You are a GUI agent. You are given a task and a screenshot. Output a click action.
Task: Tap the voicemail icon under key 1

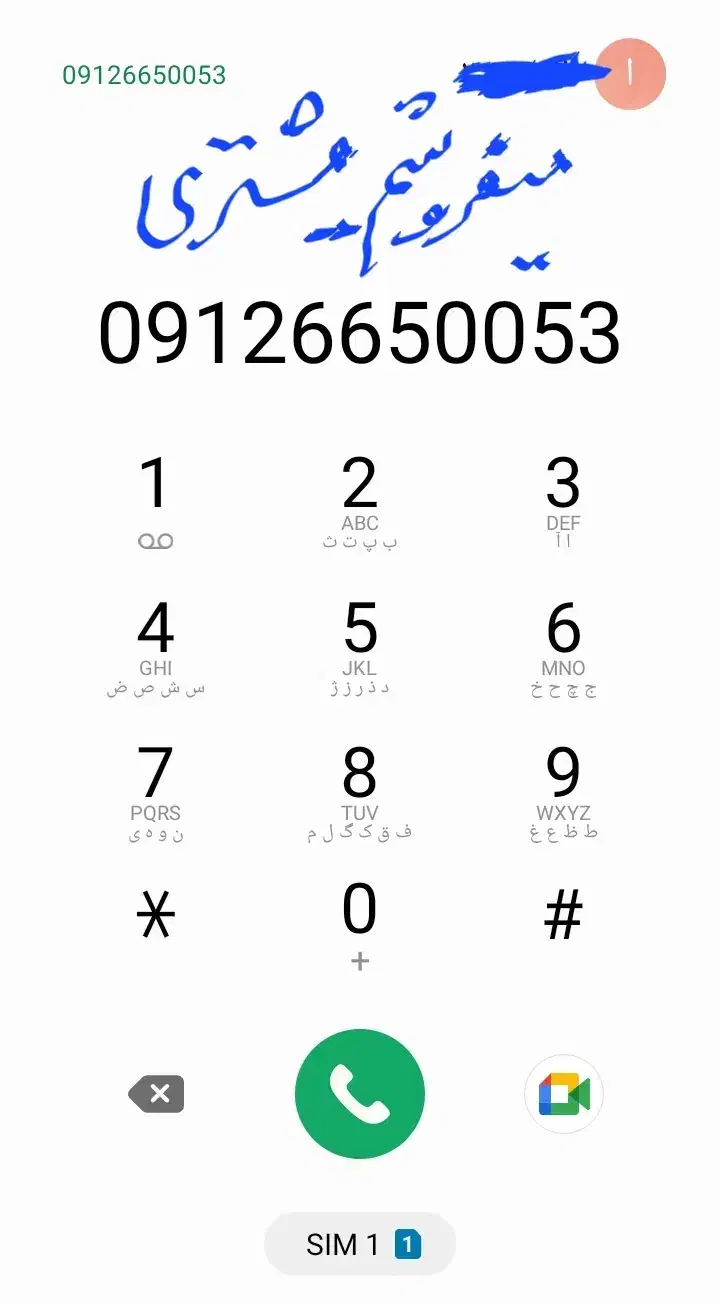pyautogui.click(x=155, y=541)
